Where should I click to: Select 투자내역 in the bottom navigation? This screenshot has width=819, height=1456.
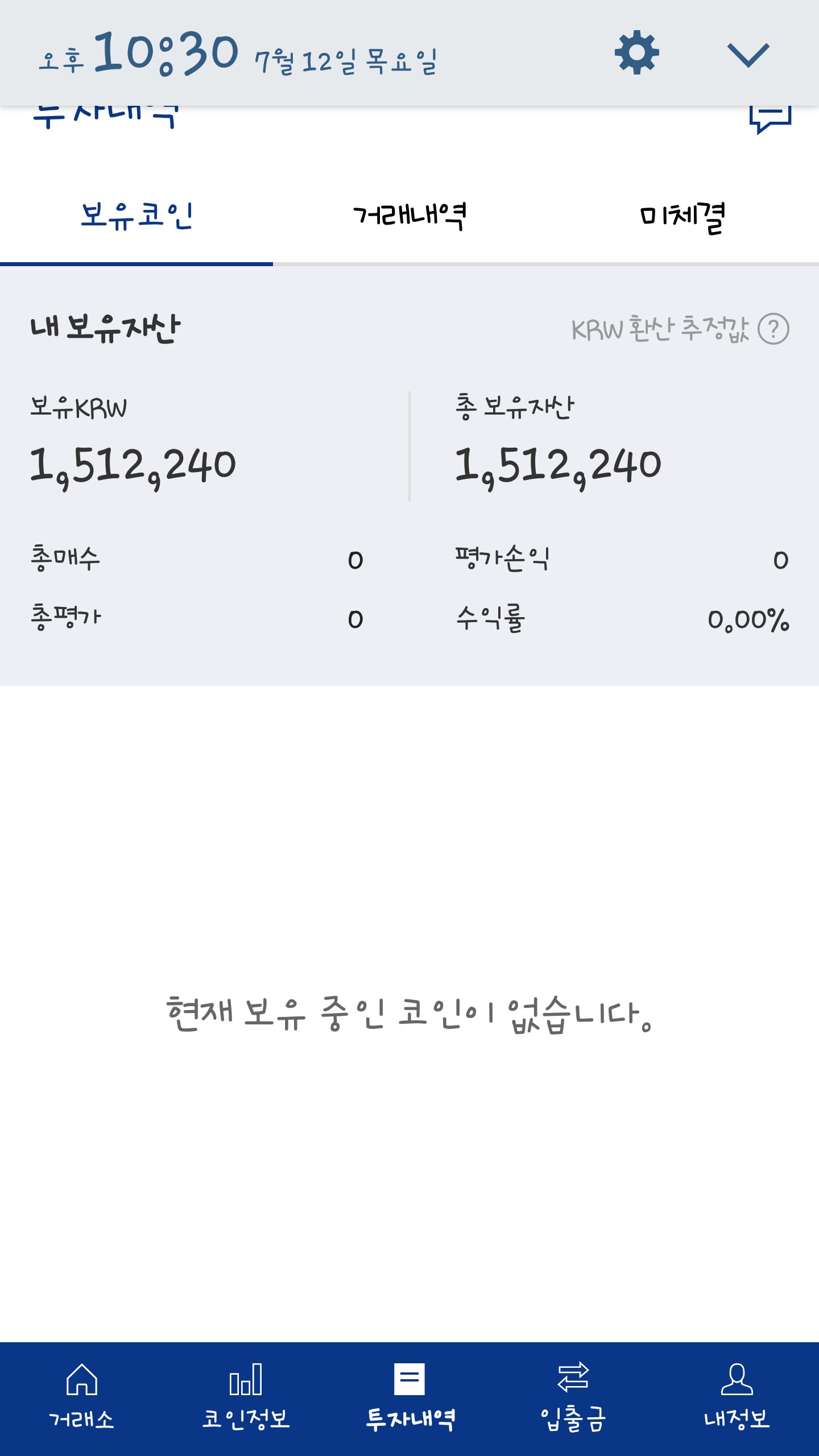click(409, 1398)
